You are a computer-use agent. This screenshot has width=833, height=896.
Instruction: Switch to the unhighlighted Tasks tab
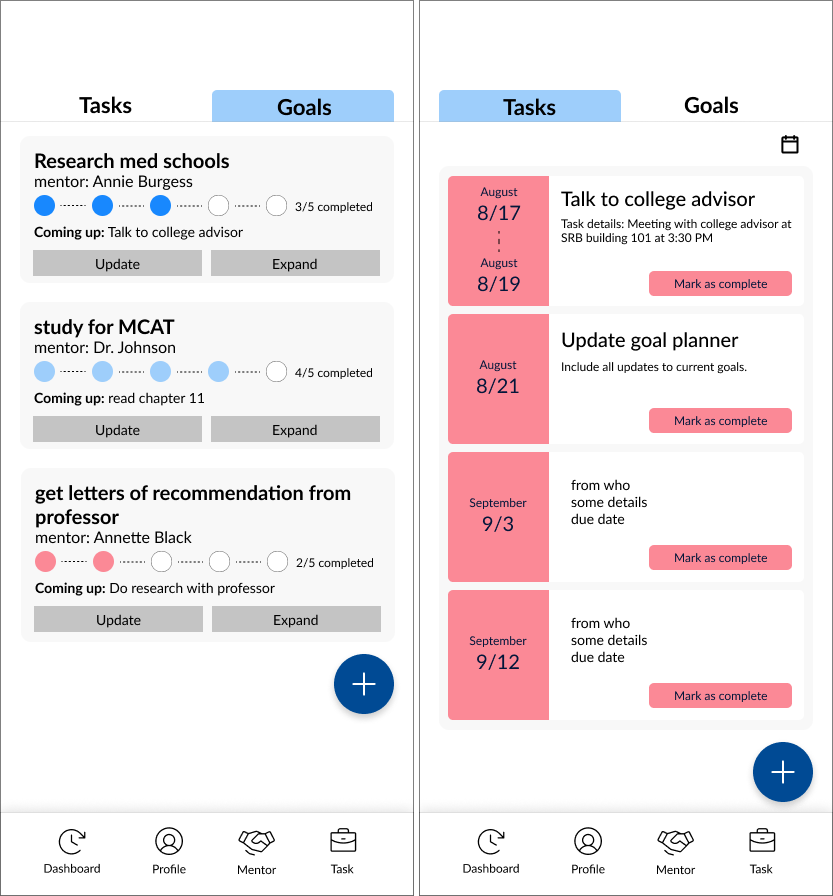pyautogui.click(x=105, y=106)
